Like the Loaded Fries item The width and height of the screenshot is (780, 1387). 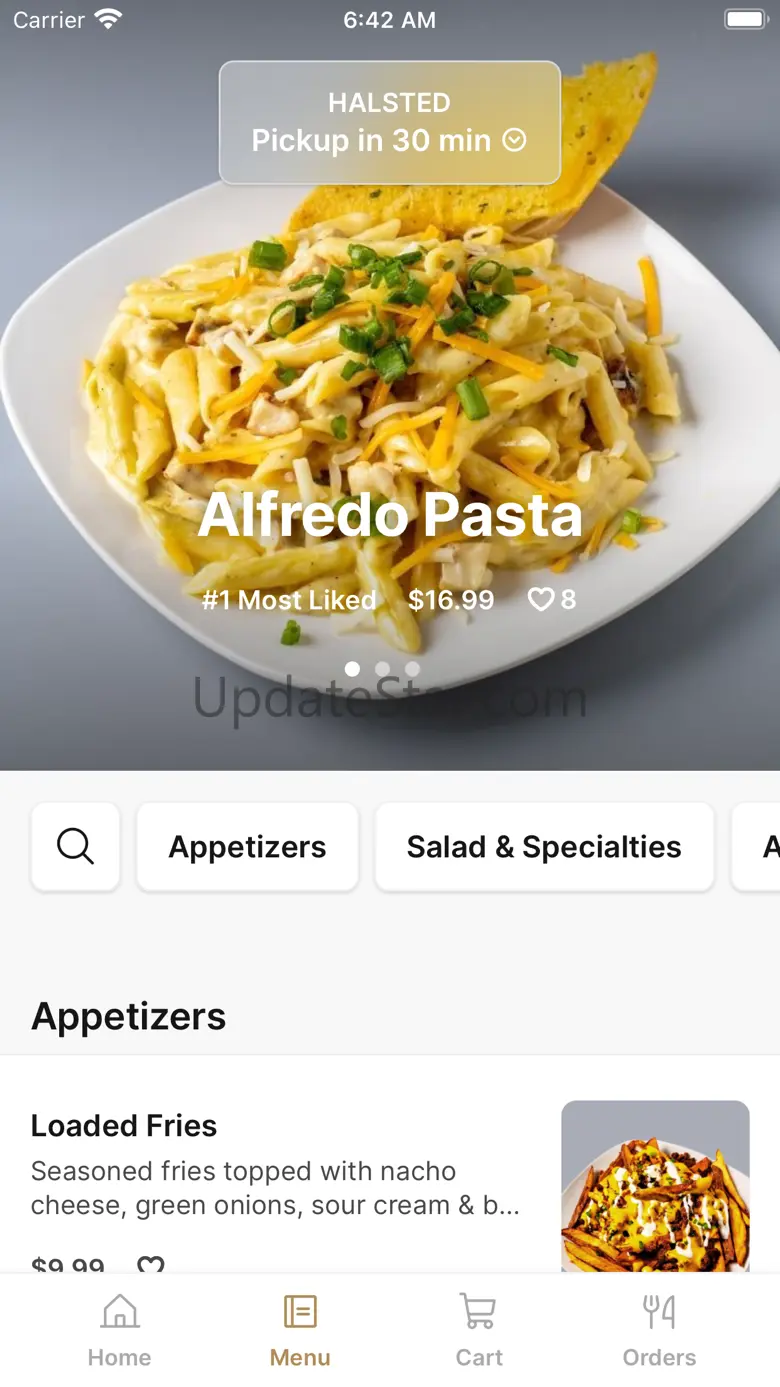[x=151, y=1264]
